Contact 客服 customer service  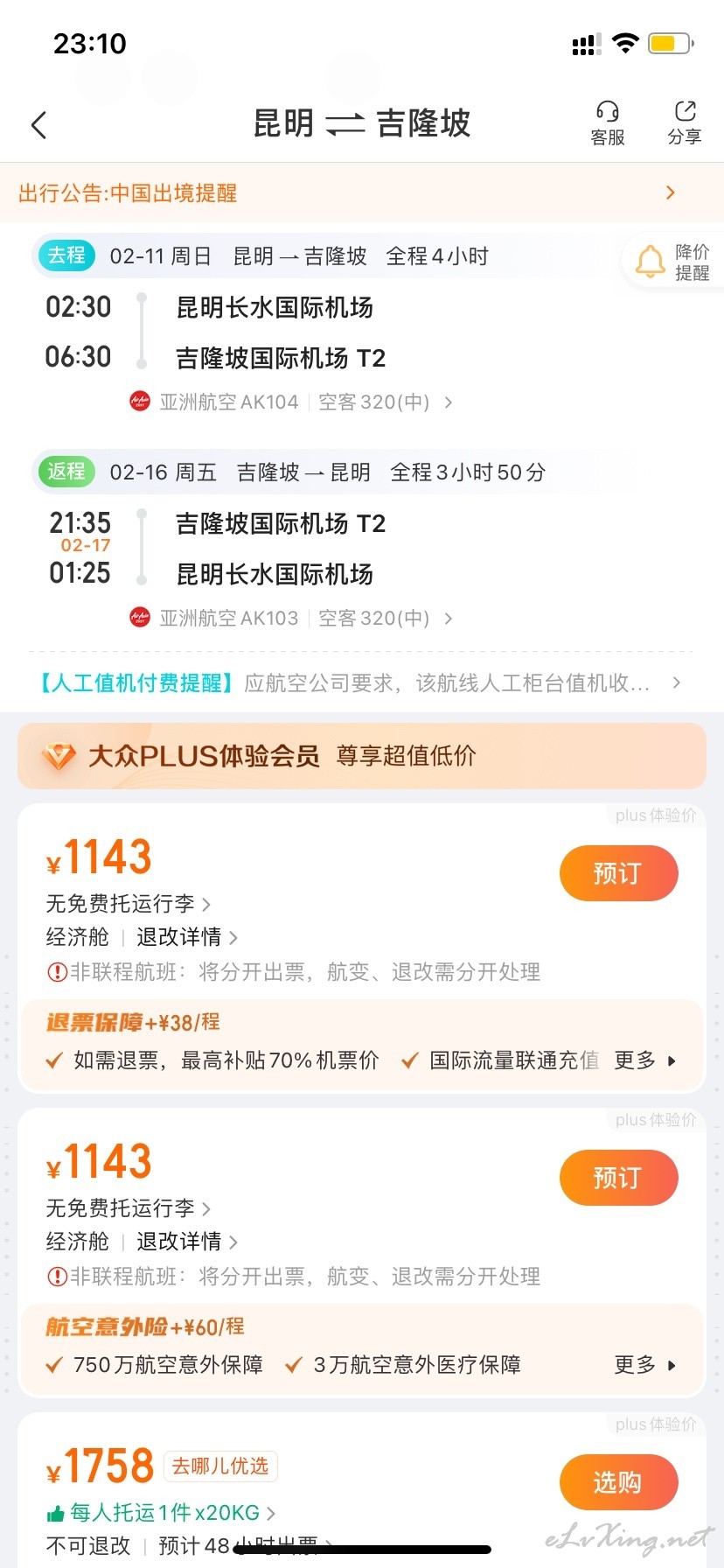[x=607, y=123]
